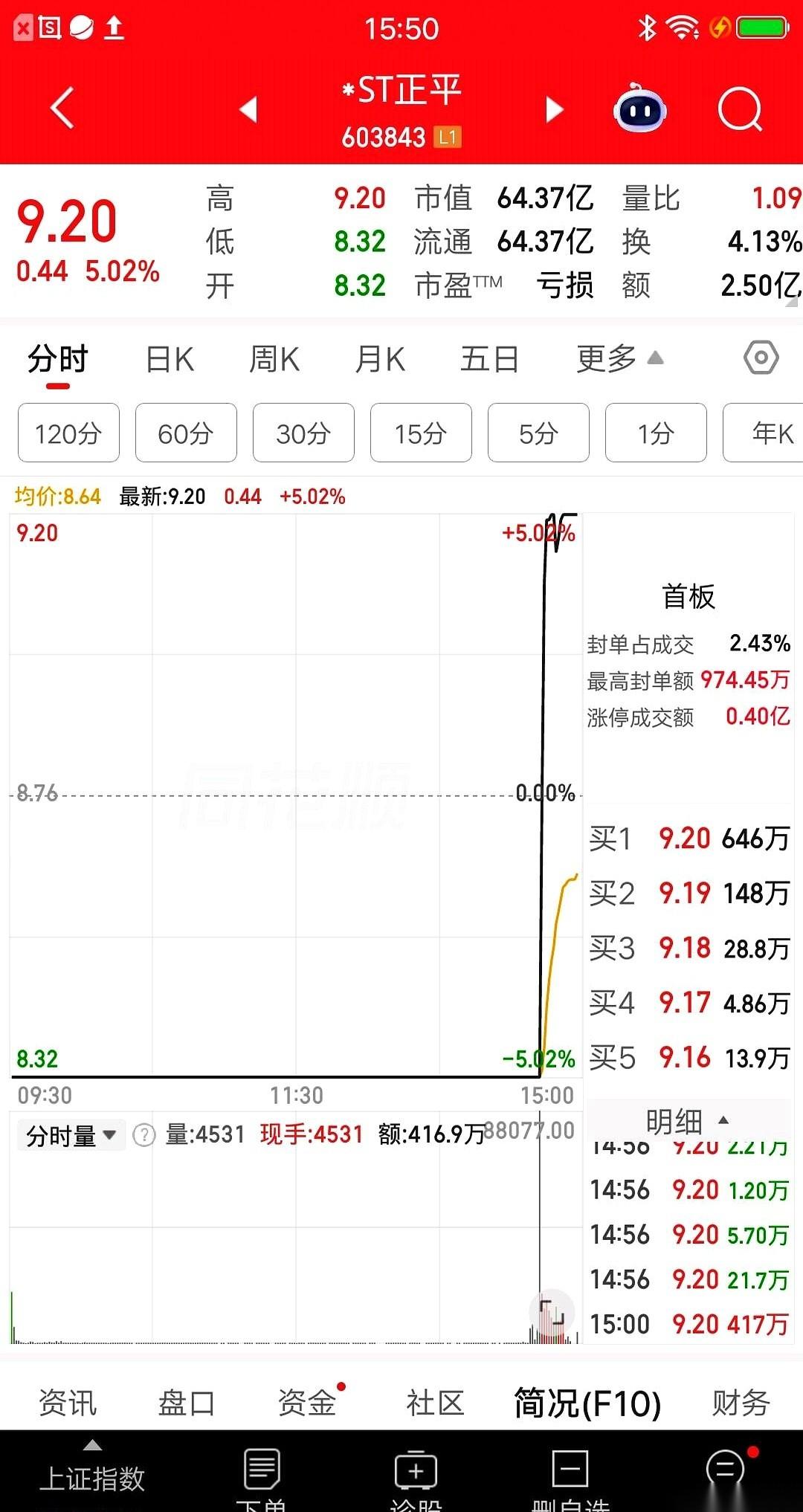Screen dimensions: 803x1512
Task: Open stock search with magnifier icon
Action: 738,109
